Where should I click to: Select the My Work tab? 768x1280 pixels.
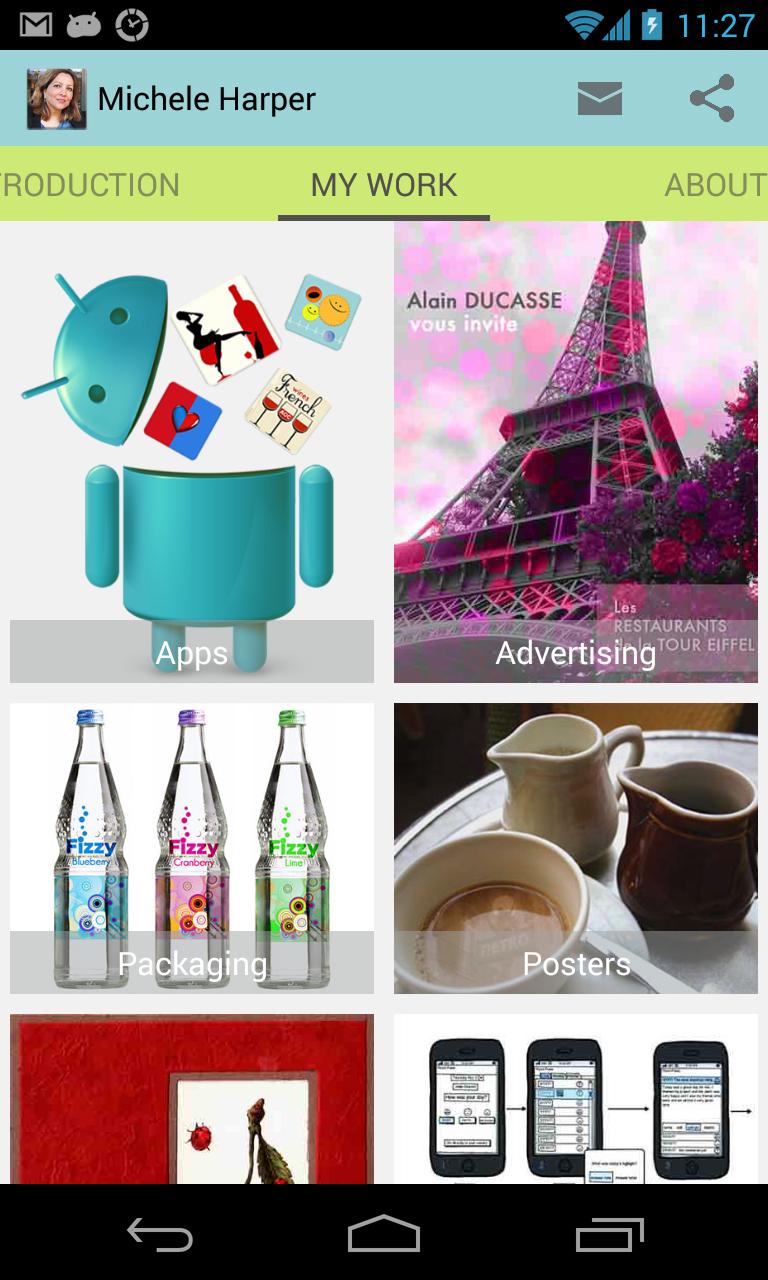click(x=384, y=185)
